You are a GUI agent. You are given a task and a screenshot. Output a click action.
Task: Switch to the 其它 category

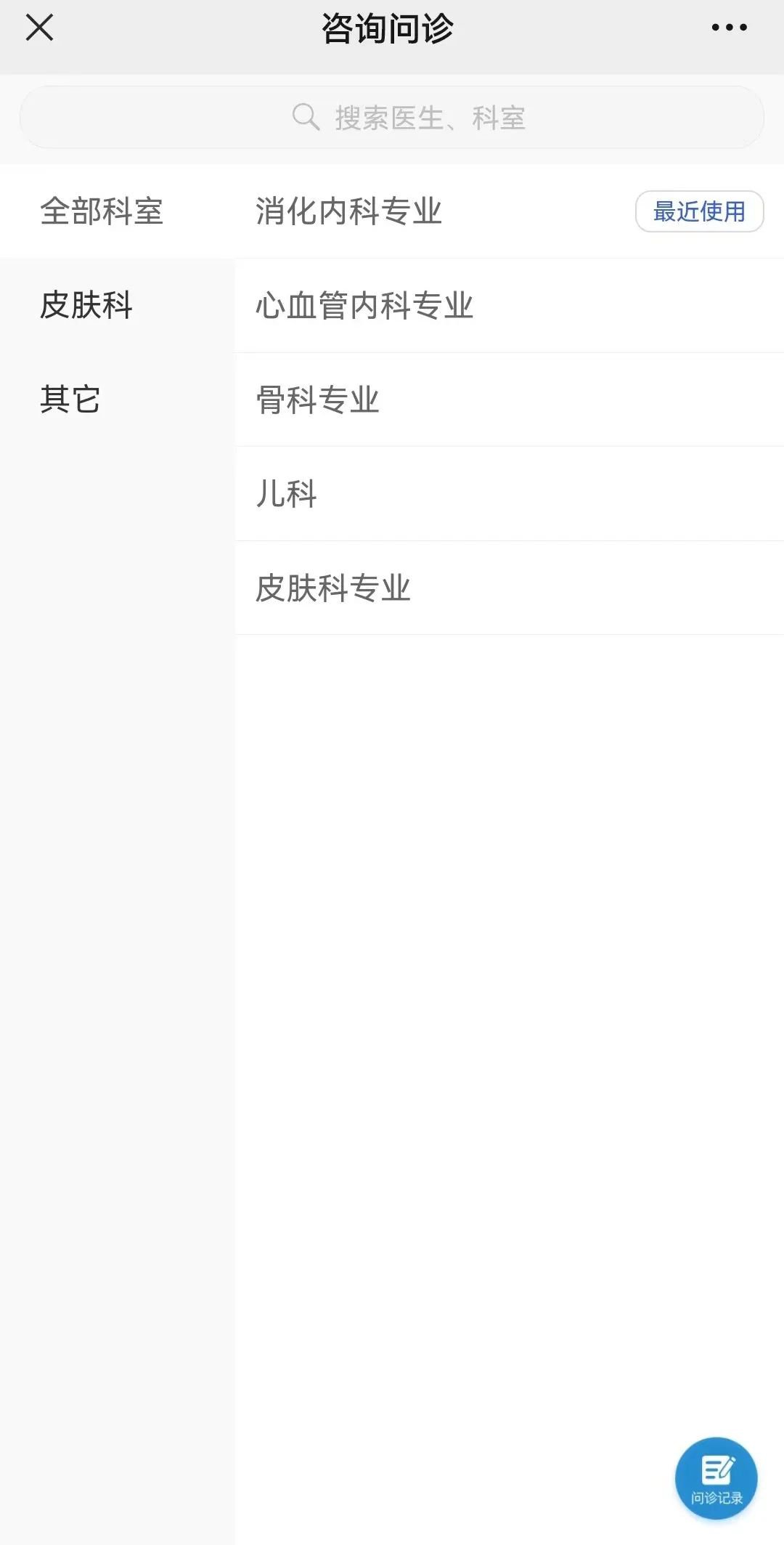(70, 400)
